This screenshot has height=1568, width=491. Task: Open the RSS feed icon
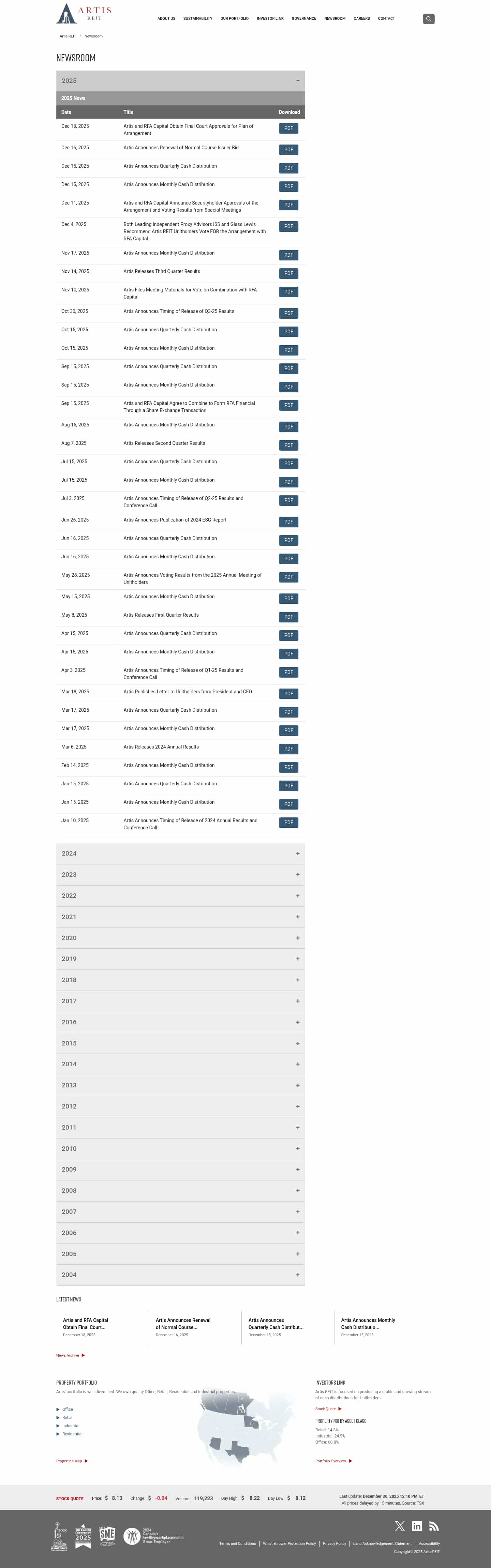(x=434, y=1526)
